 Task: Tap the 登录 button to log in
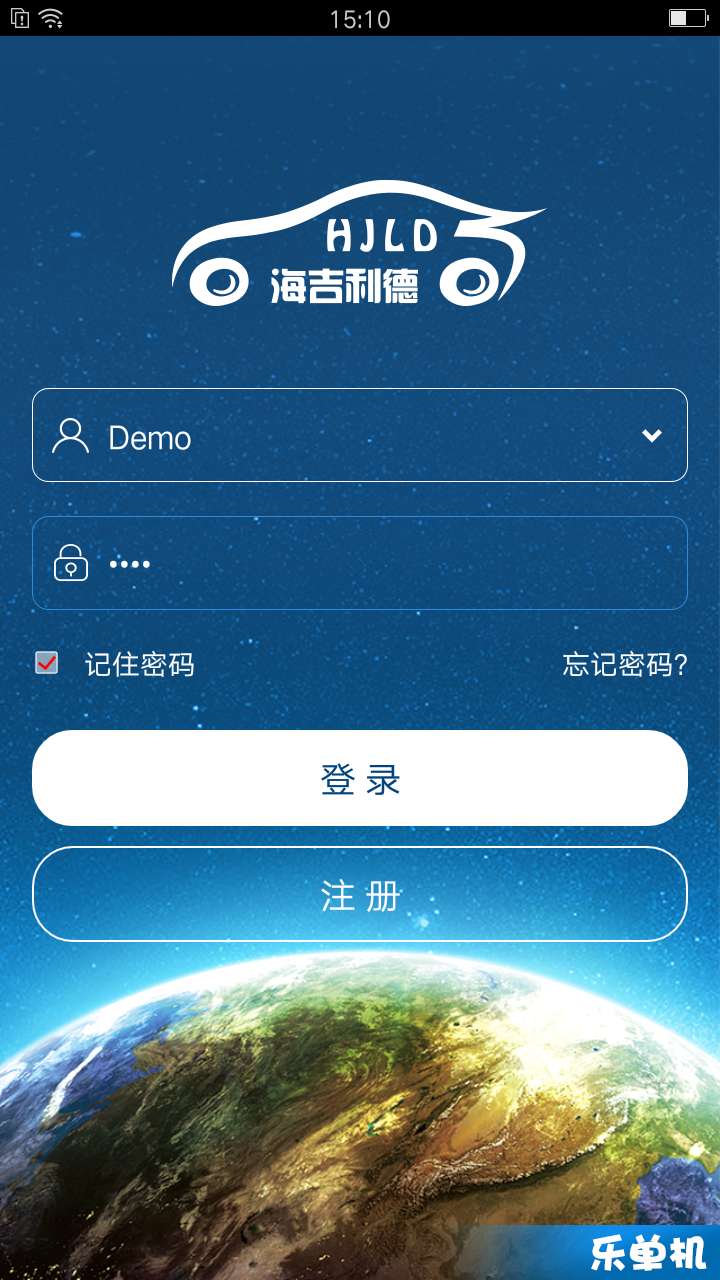pyautogui.click(x=360, y=778)
